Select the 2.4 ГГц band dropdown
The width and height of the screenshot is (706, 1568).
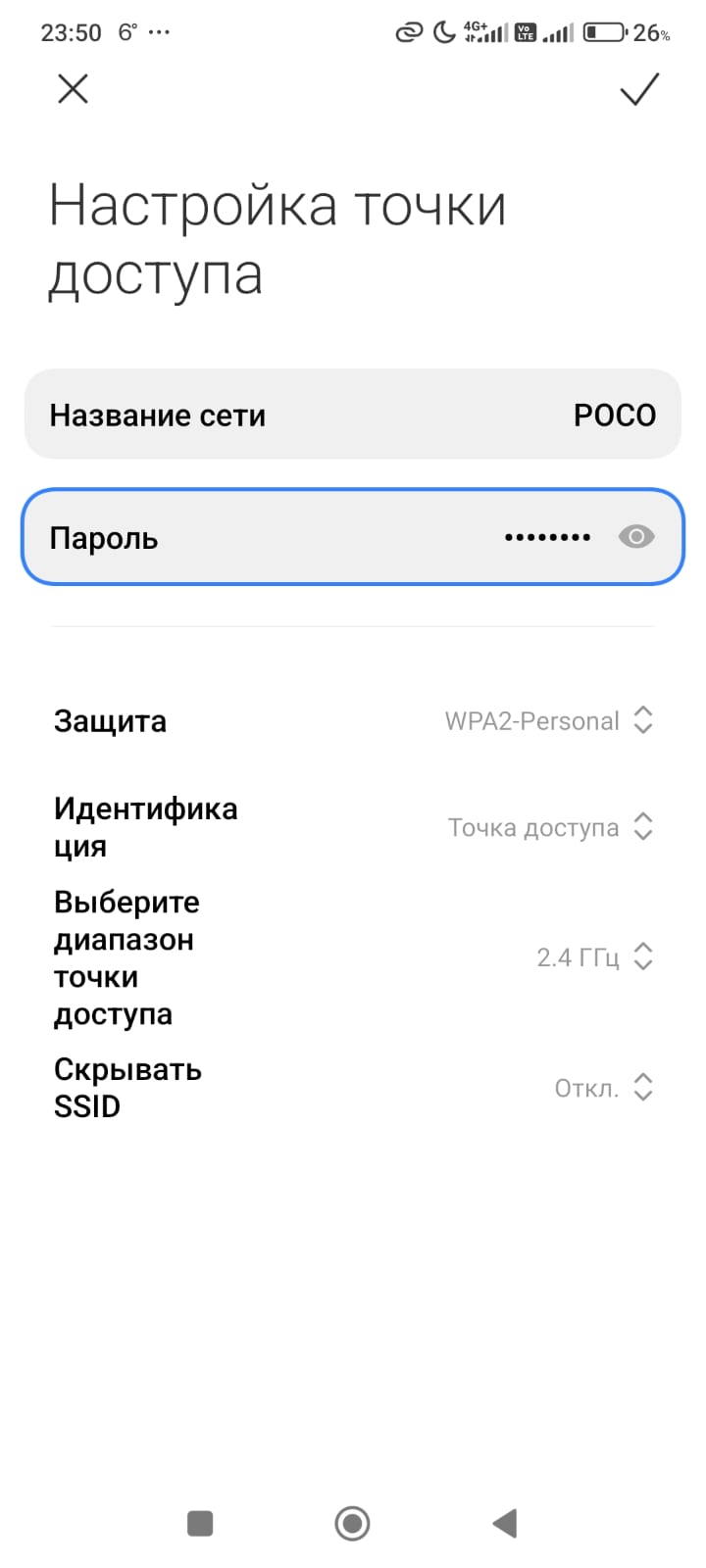(594, 956)
